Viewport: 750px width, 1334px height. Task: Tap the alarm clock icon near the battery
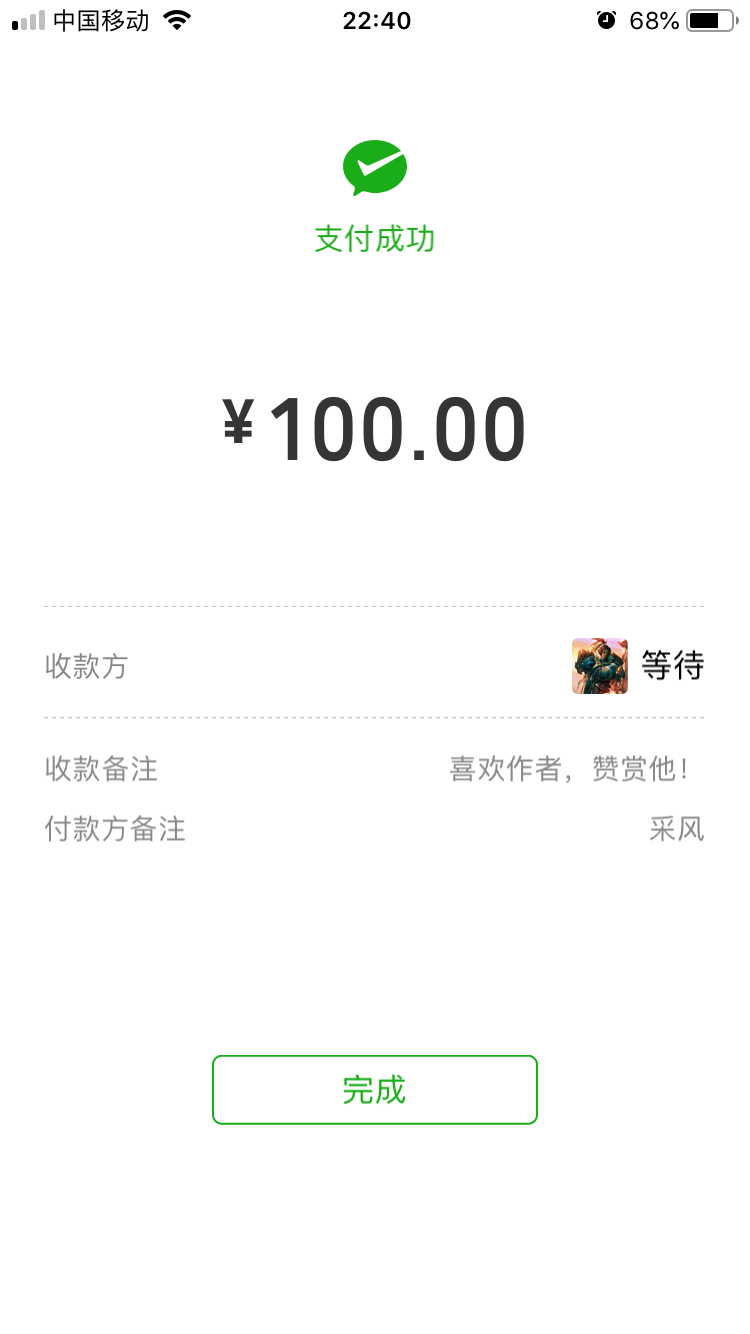coord(607,19)
